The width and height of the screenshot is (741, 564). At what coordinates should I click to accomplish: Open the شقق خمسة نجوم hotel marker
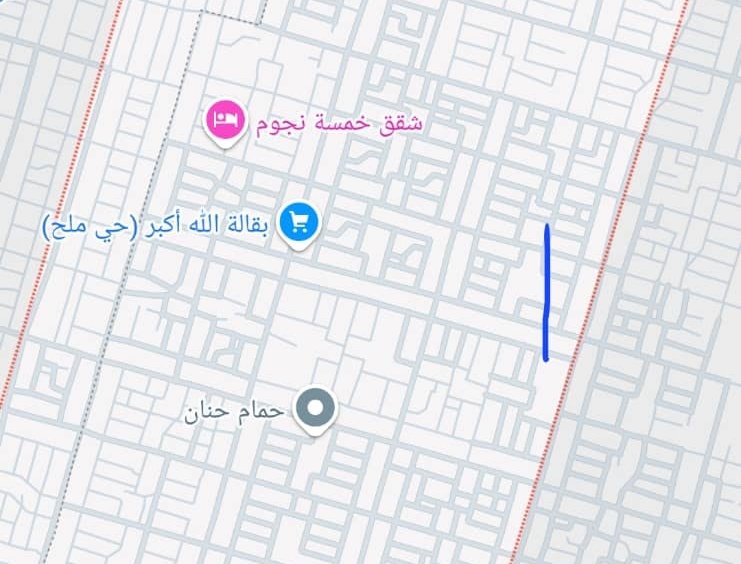coord(226,121)
